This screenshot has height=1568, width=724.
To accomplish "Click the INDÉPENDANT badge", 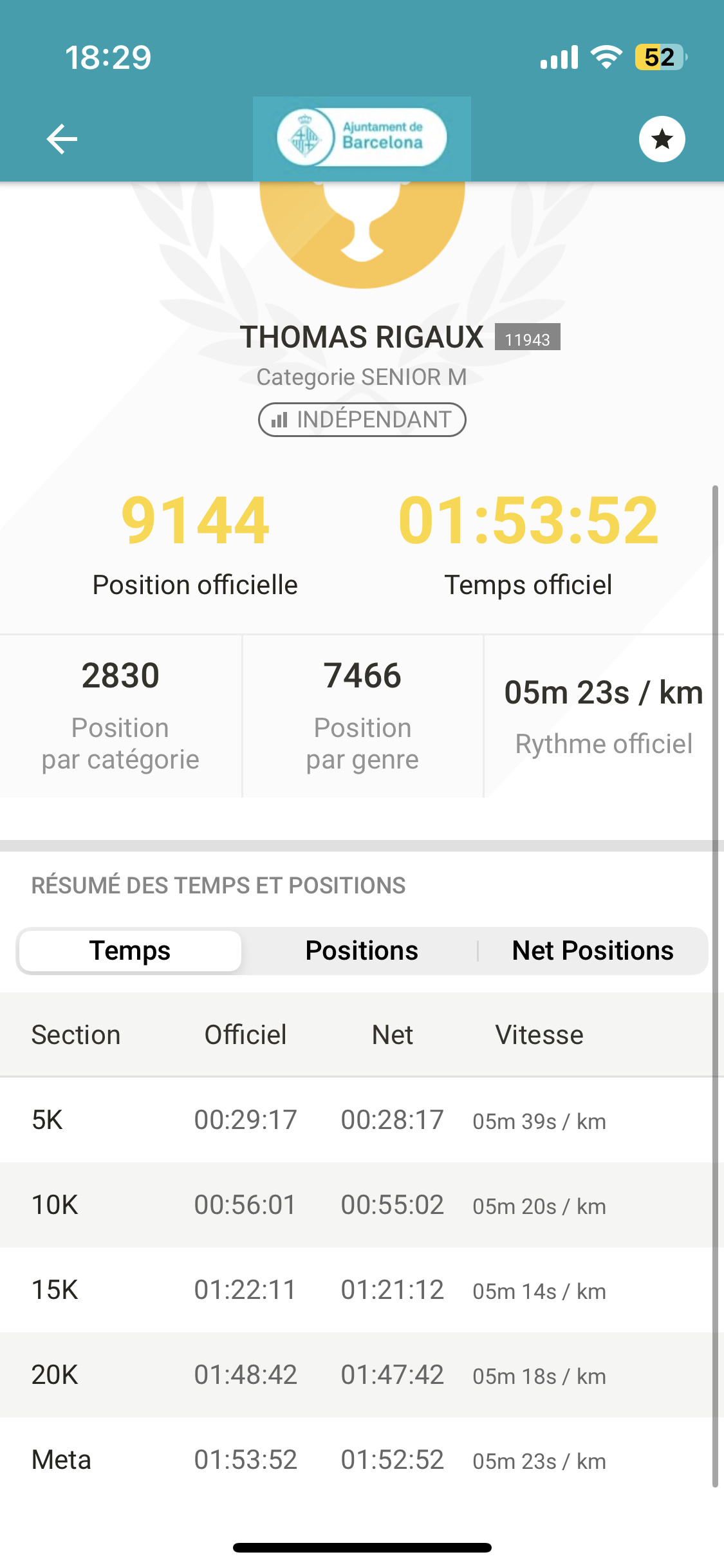I will [362, 419].
